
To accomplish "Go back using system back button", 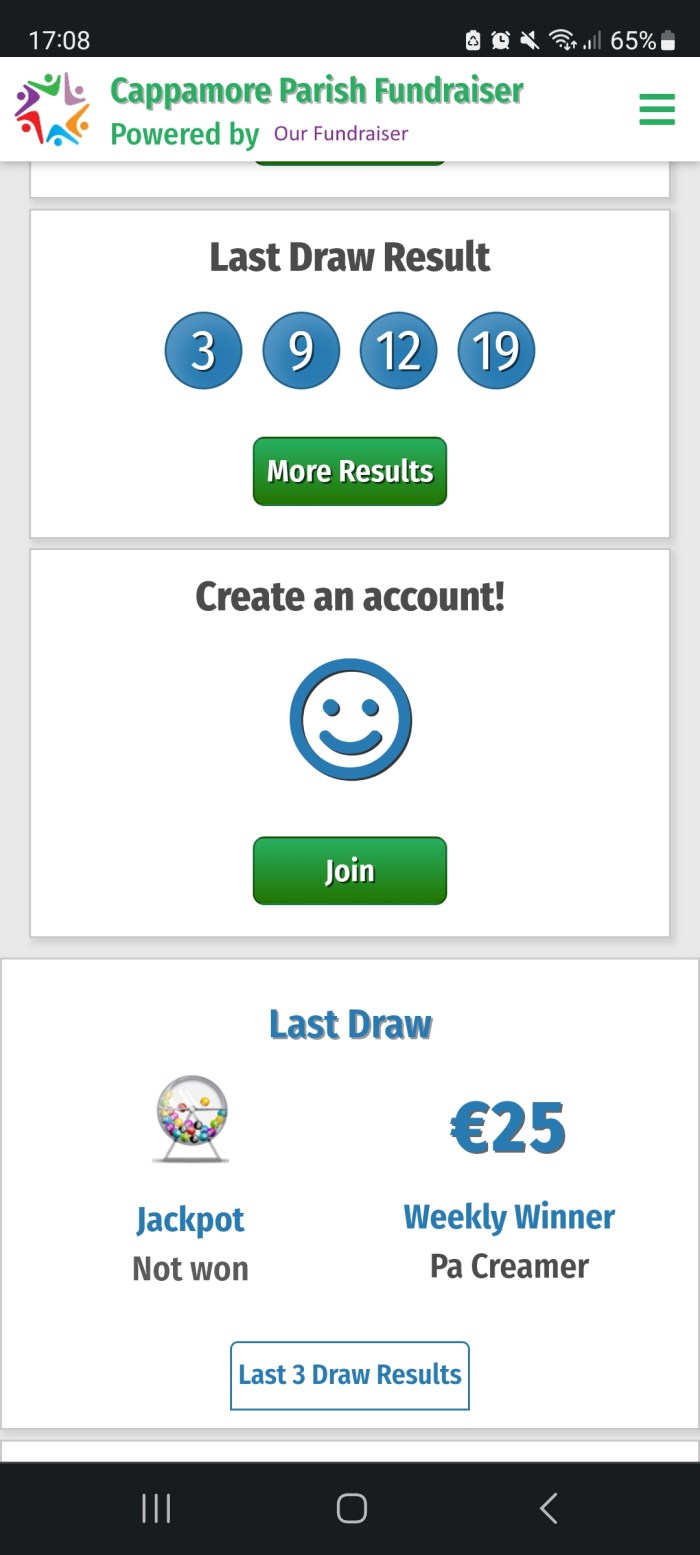I will pos(548,1508).
